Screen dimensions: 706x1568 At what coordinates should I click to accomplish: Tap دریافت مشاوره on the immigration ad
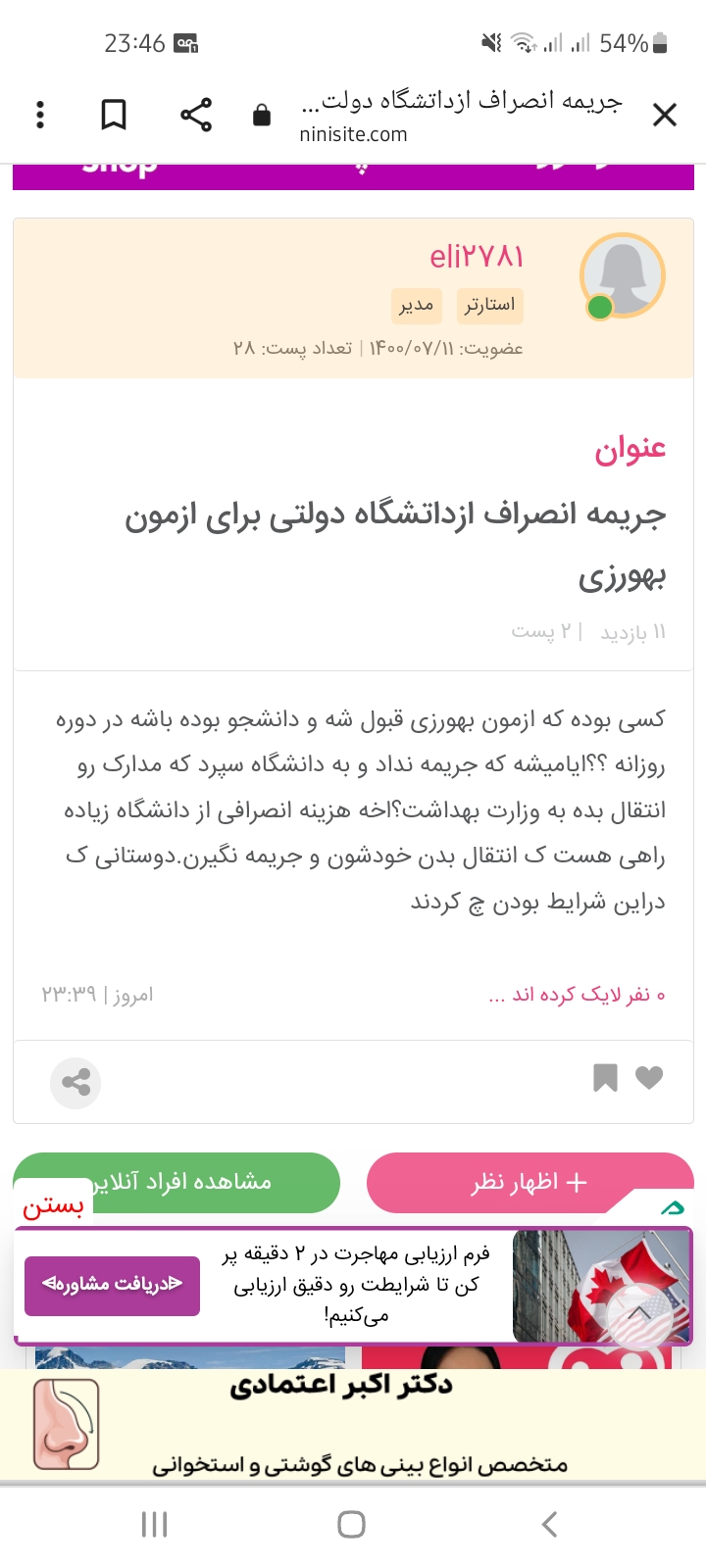[112, 1285]
